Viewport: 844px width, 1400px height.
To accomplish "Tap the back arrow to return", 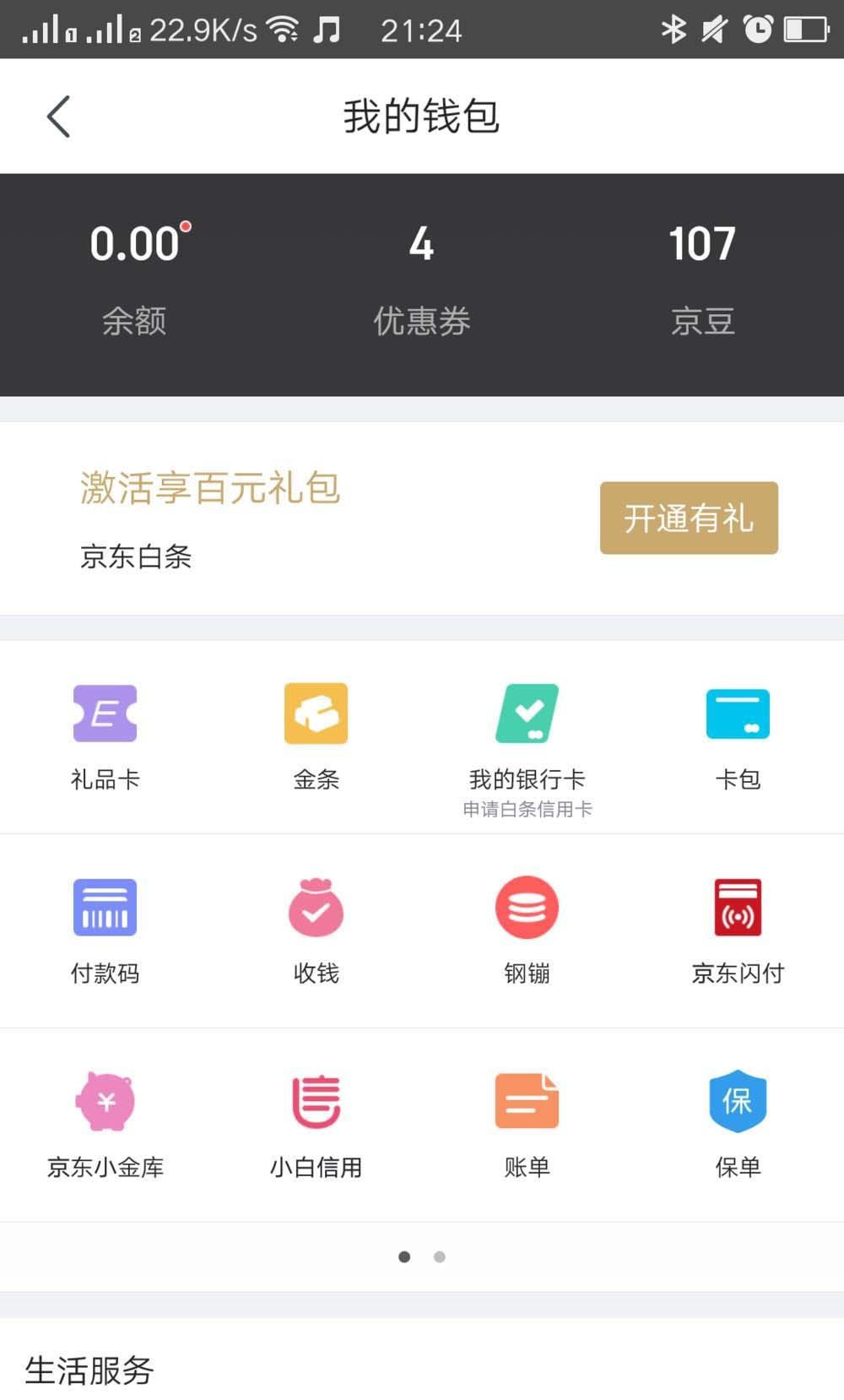I will (57, 117).
